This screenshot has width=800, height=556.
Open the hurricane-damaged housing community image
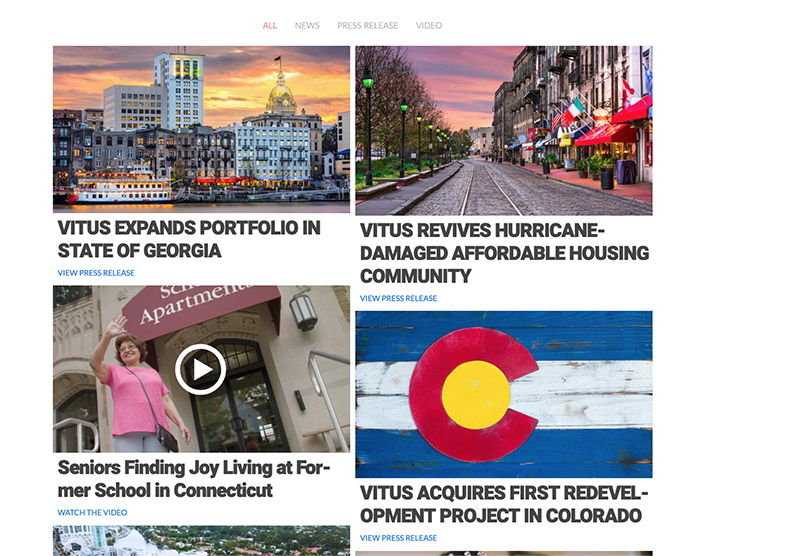504,131
